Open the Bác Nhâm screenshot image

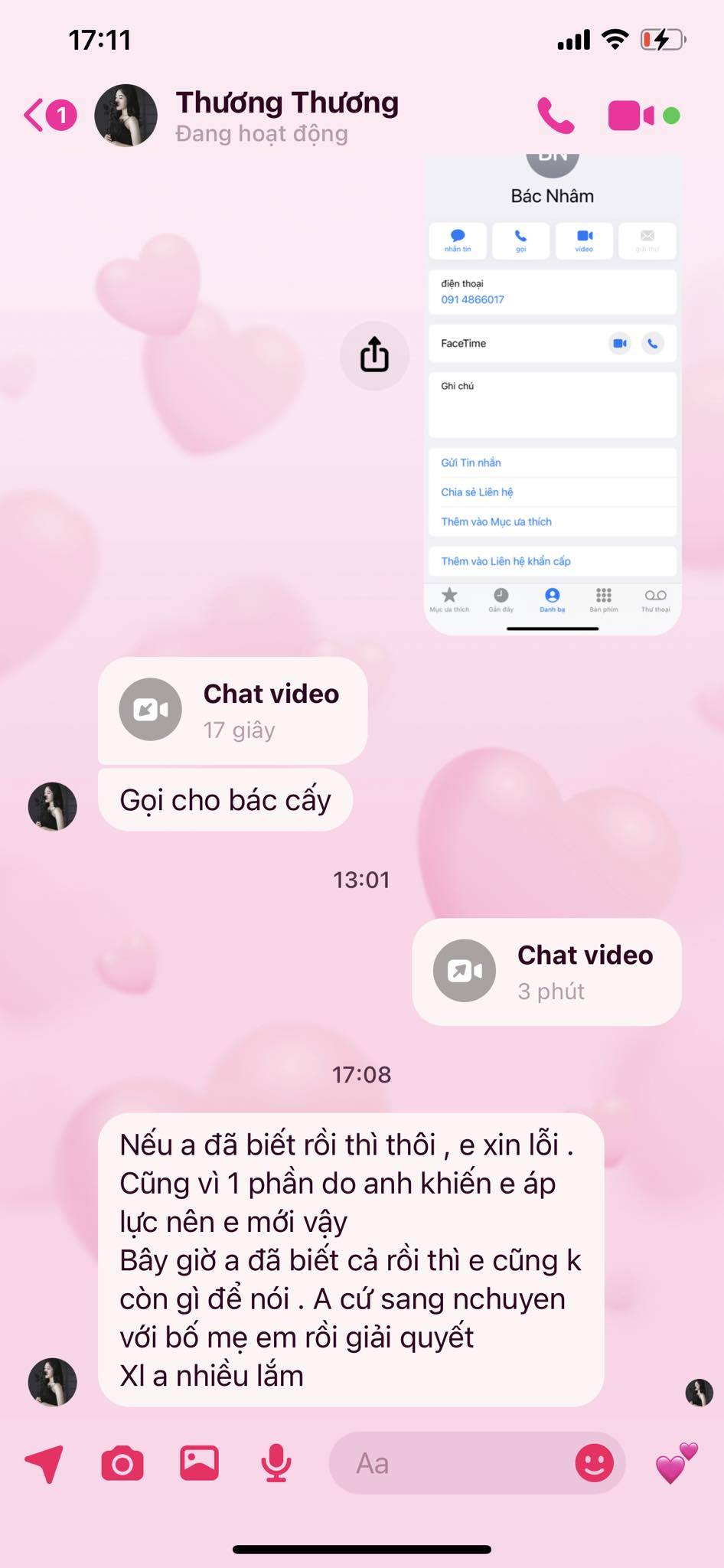552,394
